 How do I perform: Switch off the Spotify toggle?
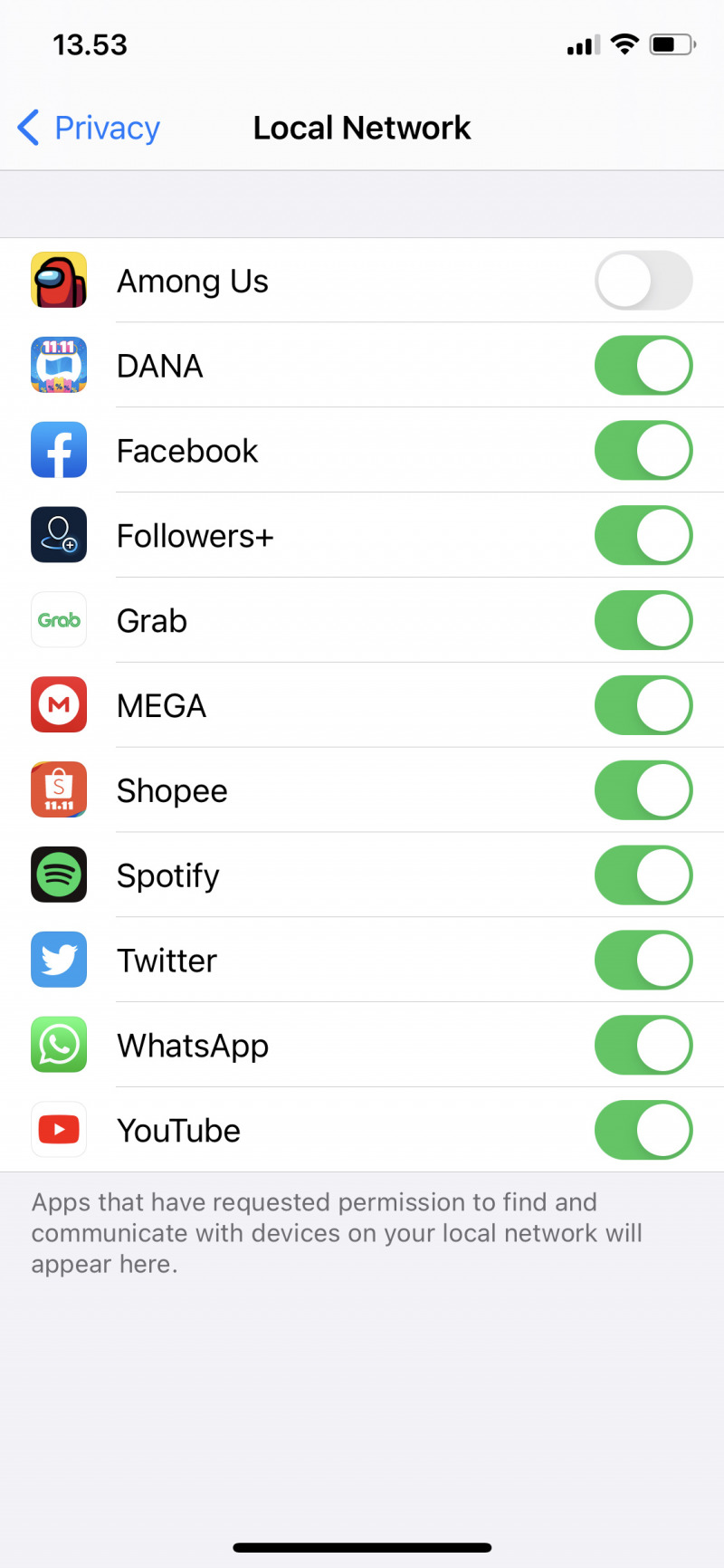(643, 875)
